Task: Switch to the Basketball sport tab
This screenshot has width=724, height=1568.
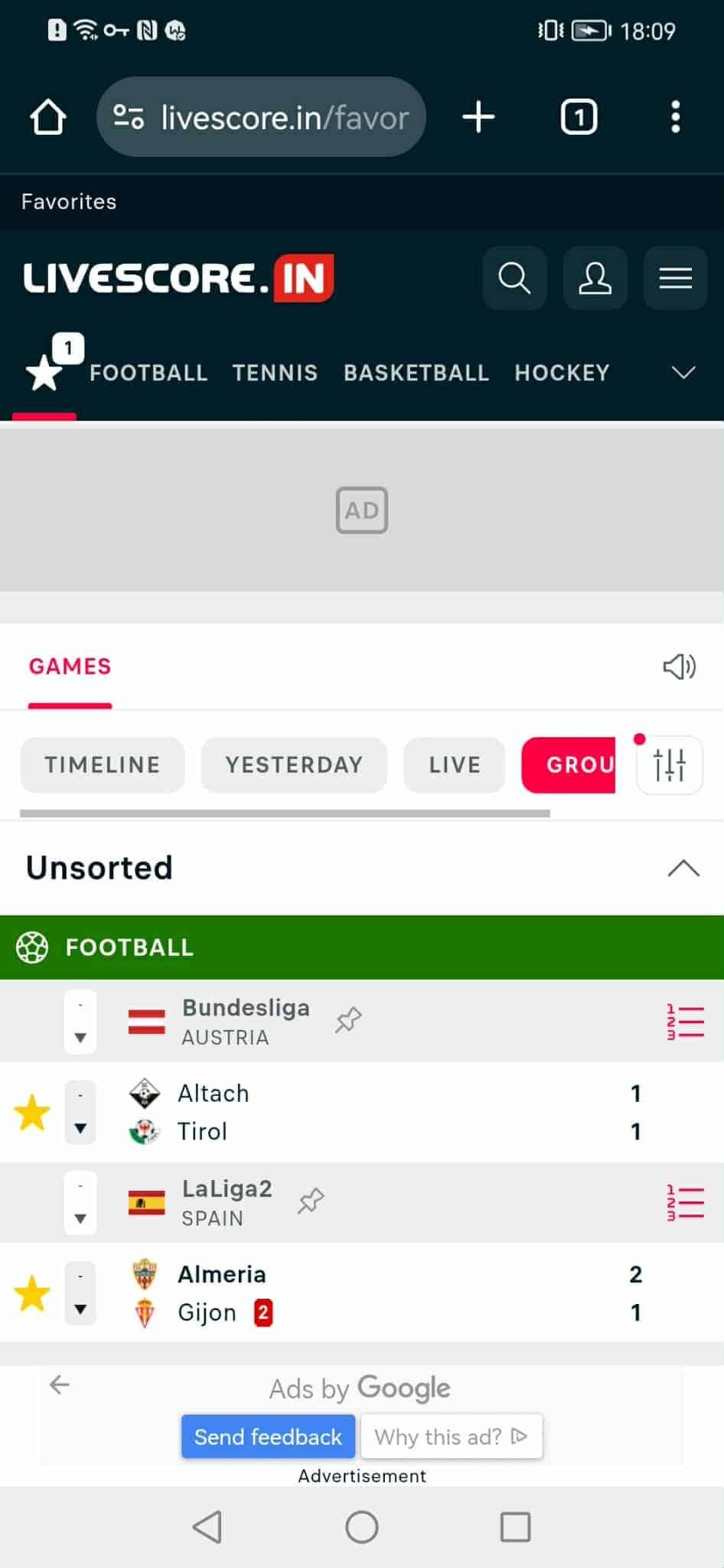Action: pos(416,373)
